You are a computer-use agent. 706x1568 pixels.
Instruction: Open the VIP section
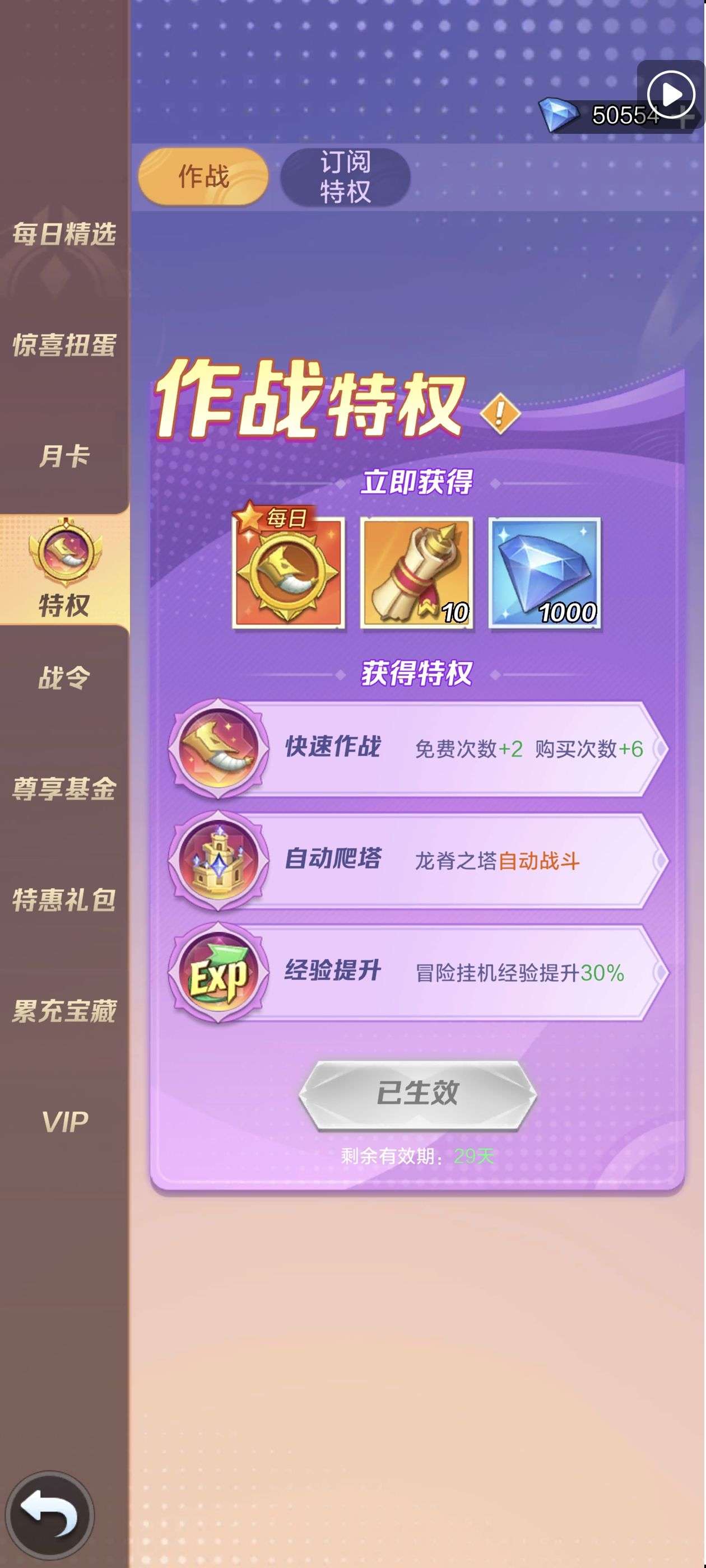[64, 1121]
